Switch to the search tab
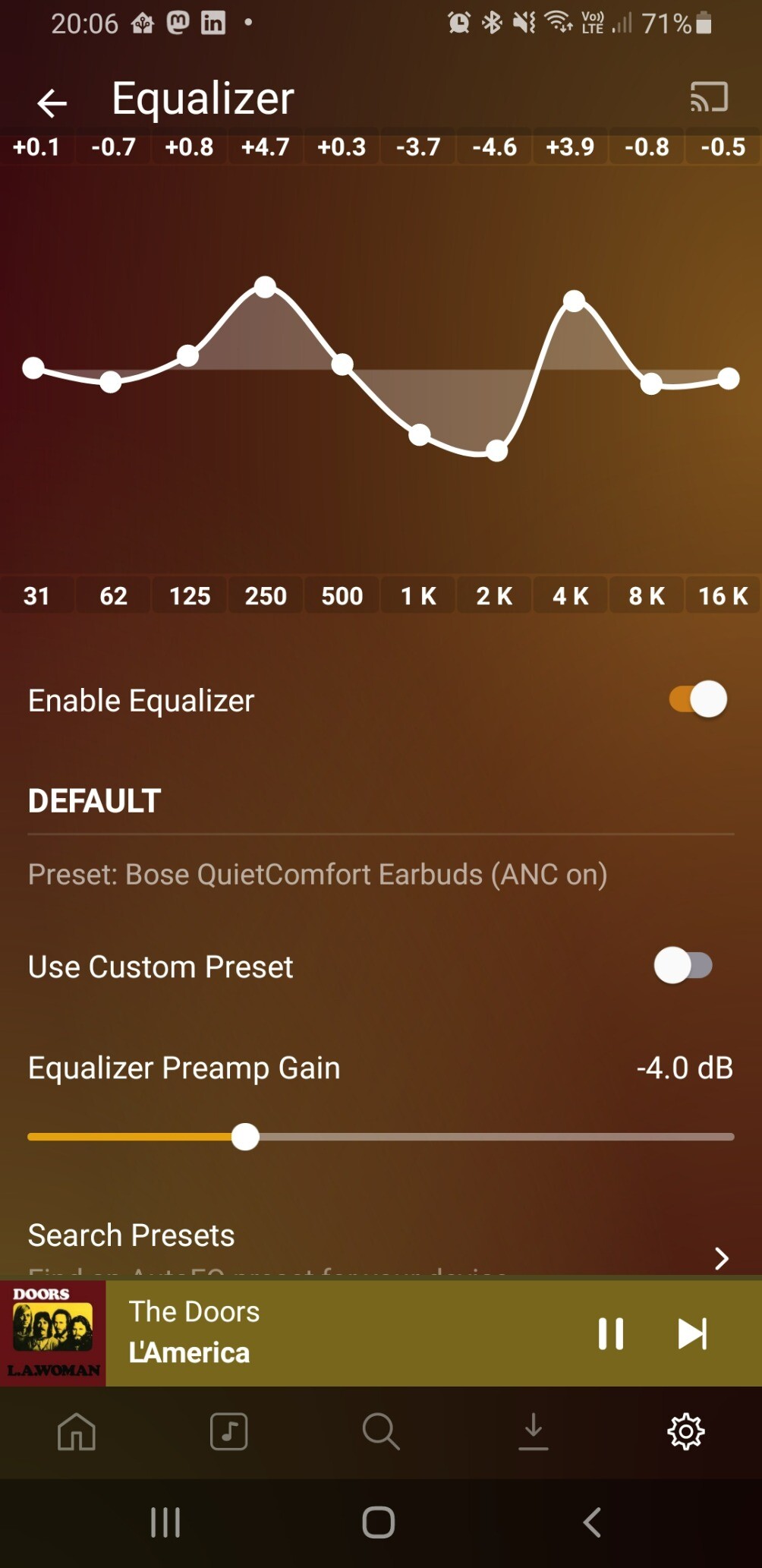Image resolution: width=762 pixels, height=1568 pixels. [x=380, y=1432]
